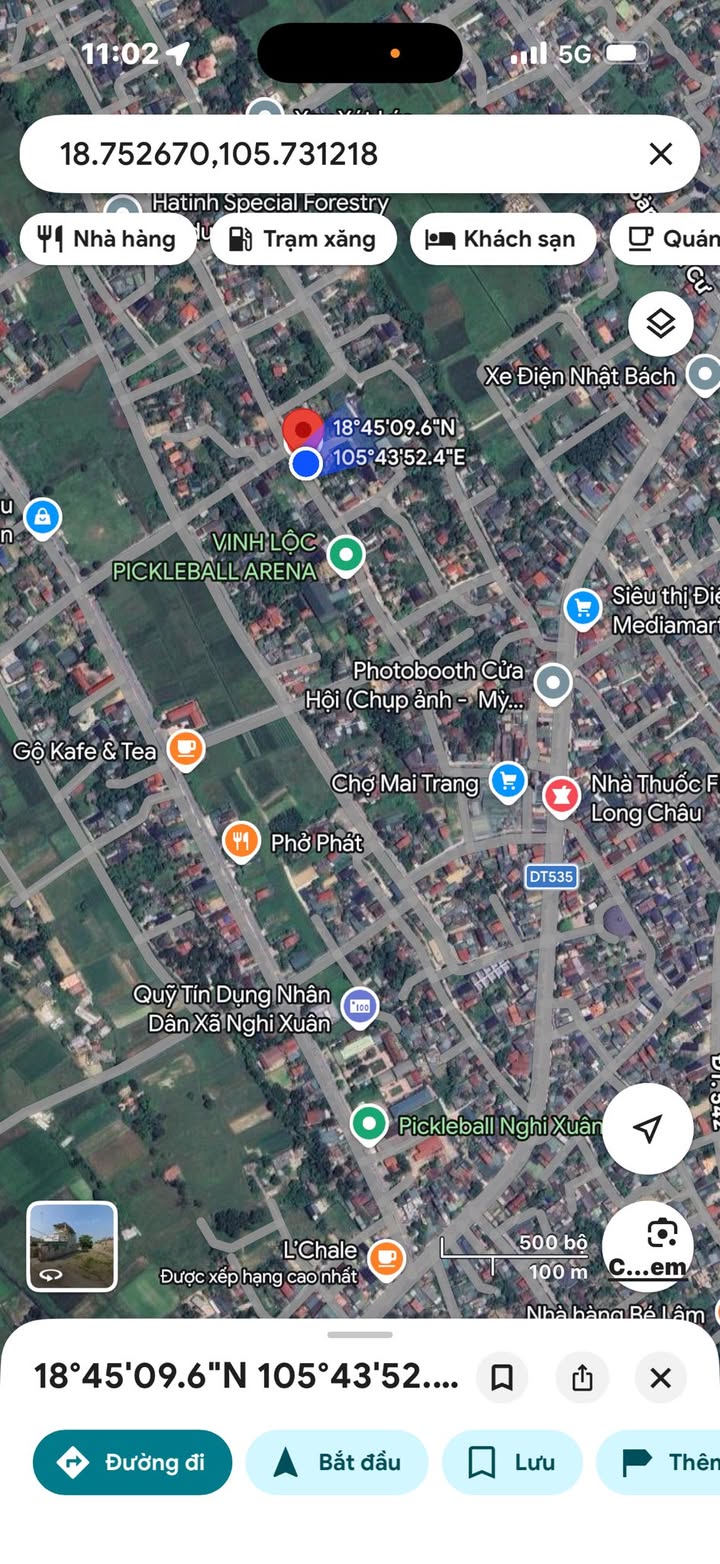Screen dimensions: 720x1564
Task: Center map on my location
Action: [x=648, y=1129]
